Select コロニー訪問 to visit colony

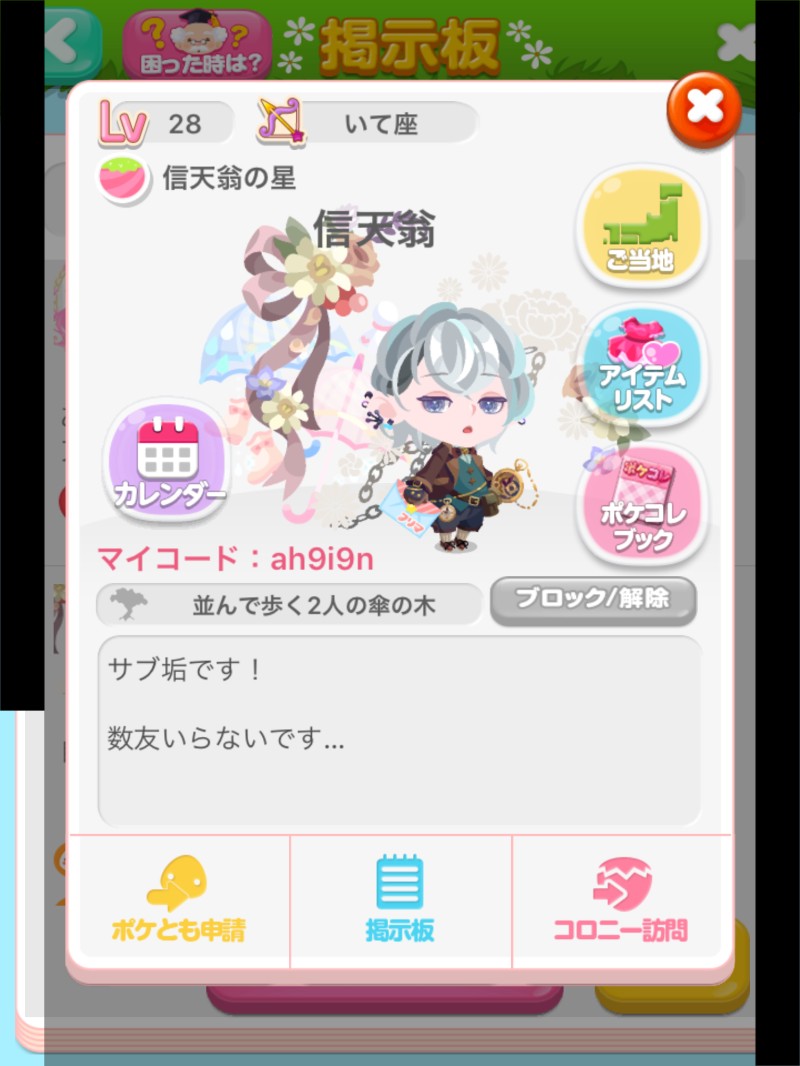point(621,900)
